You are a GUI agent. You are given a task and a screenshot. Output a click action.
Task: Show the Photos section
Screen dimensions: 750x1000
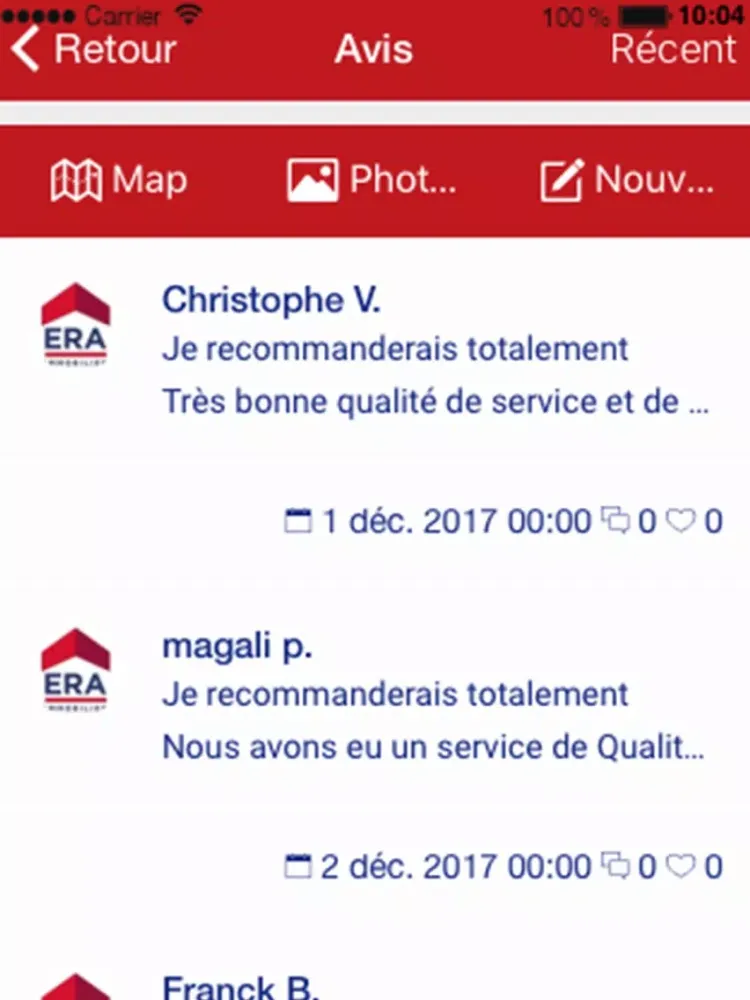tap(372, 181)
